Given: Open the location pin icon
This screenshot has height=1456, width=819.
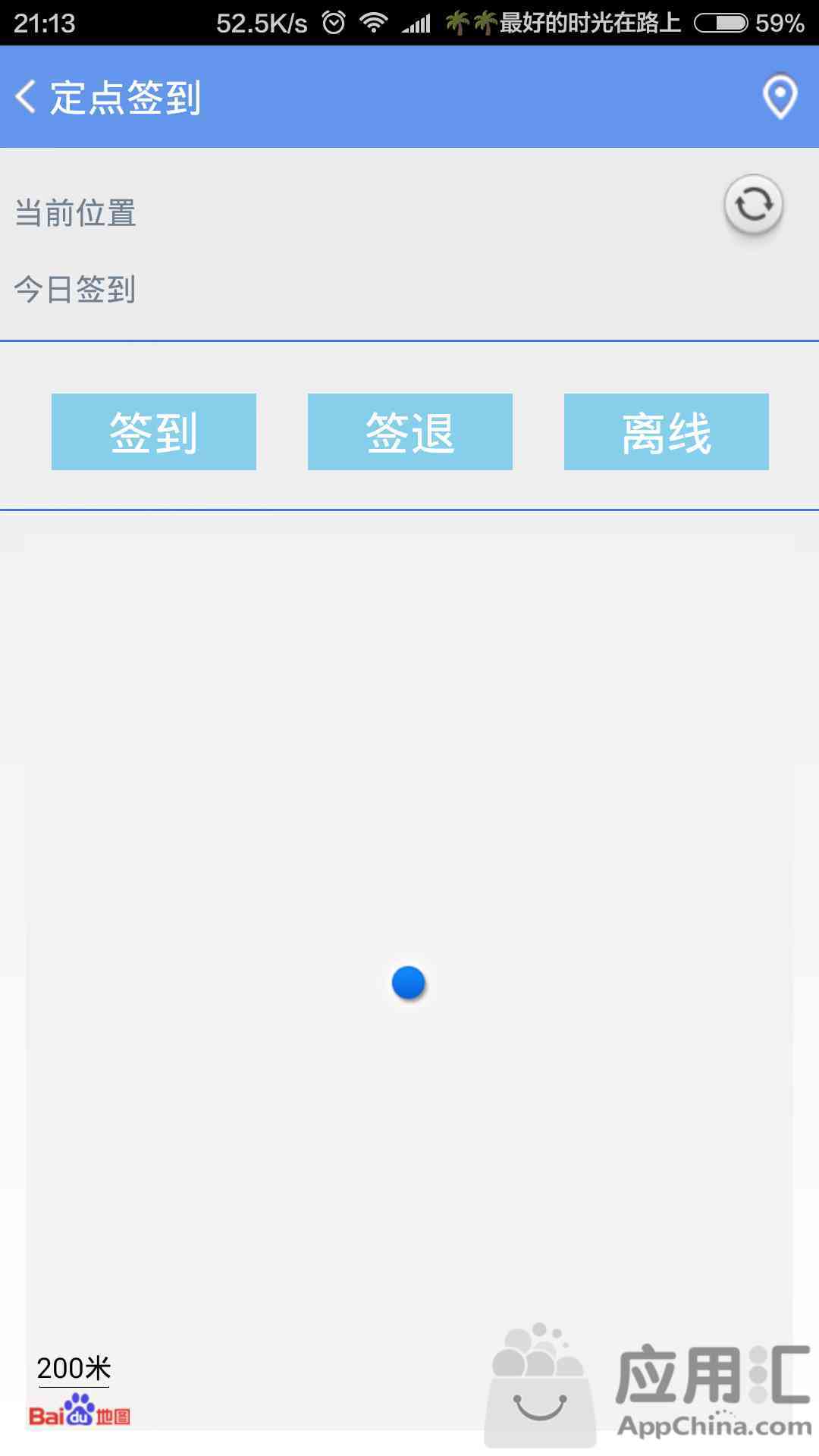Looking at the screenshot, I should pos(780,96).
